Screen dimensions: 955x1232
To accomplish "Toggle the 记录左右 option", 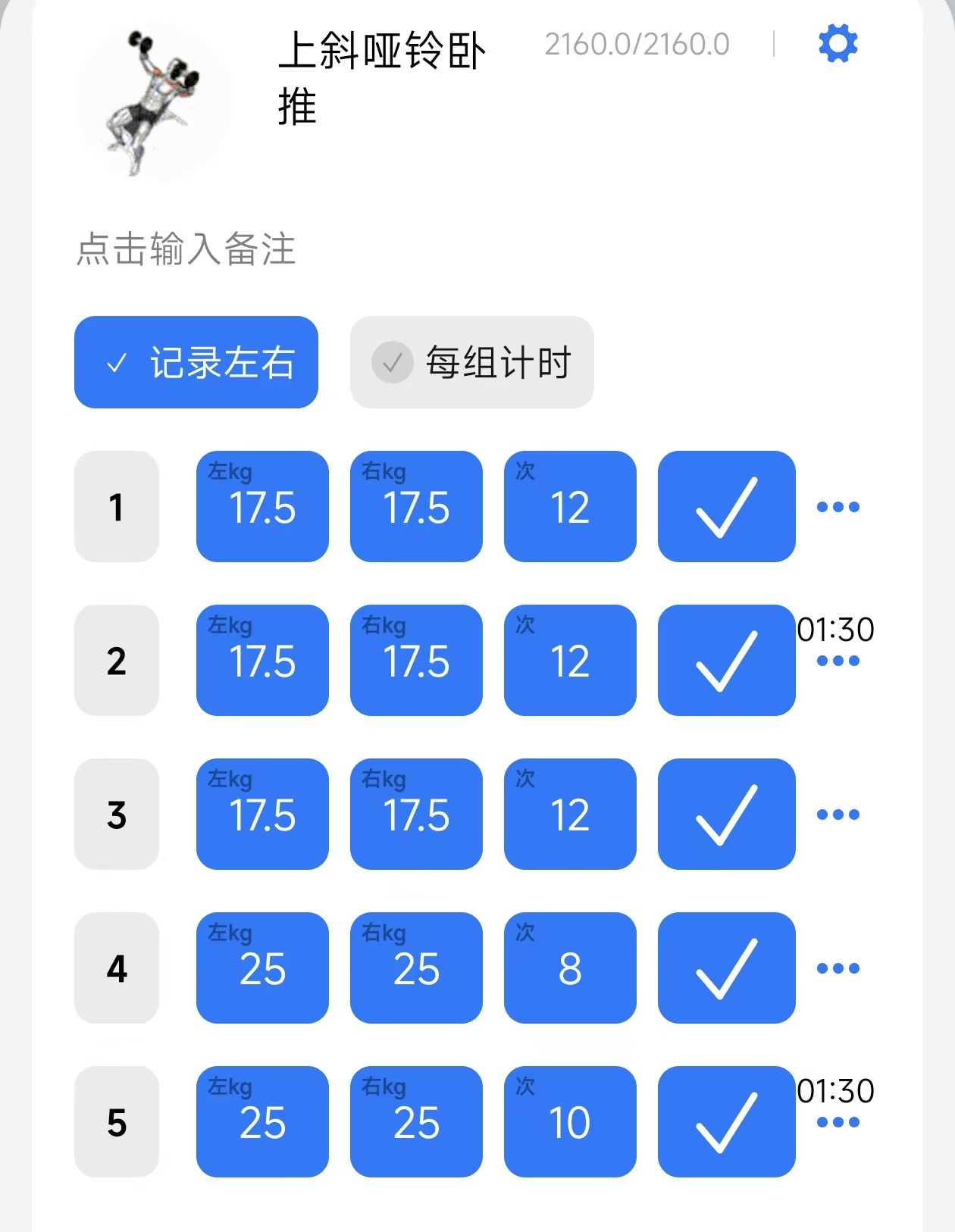I will point(196,362).
